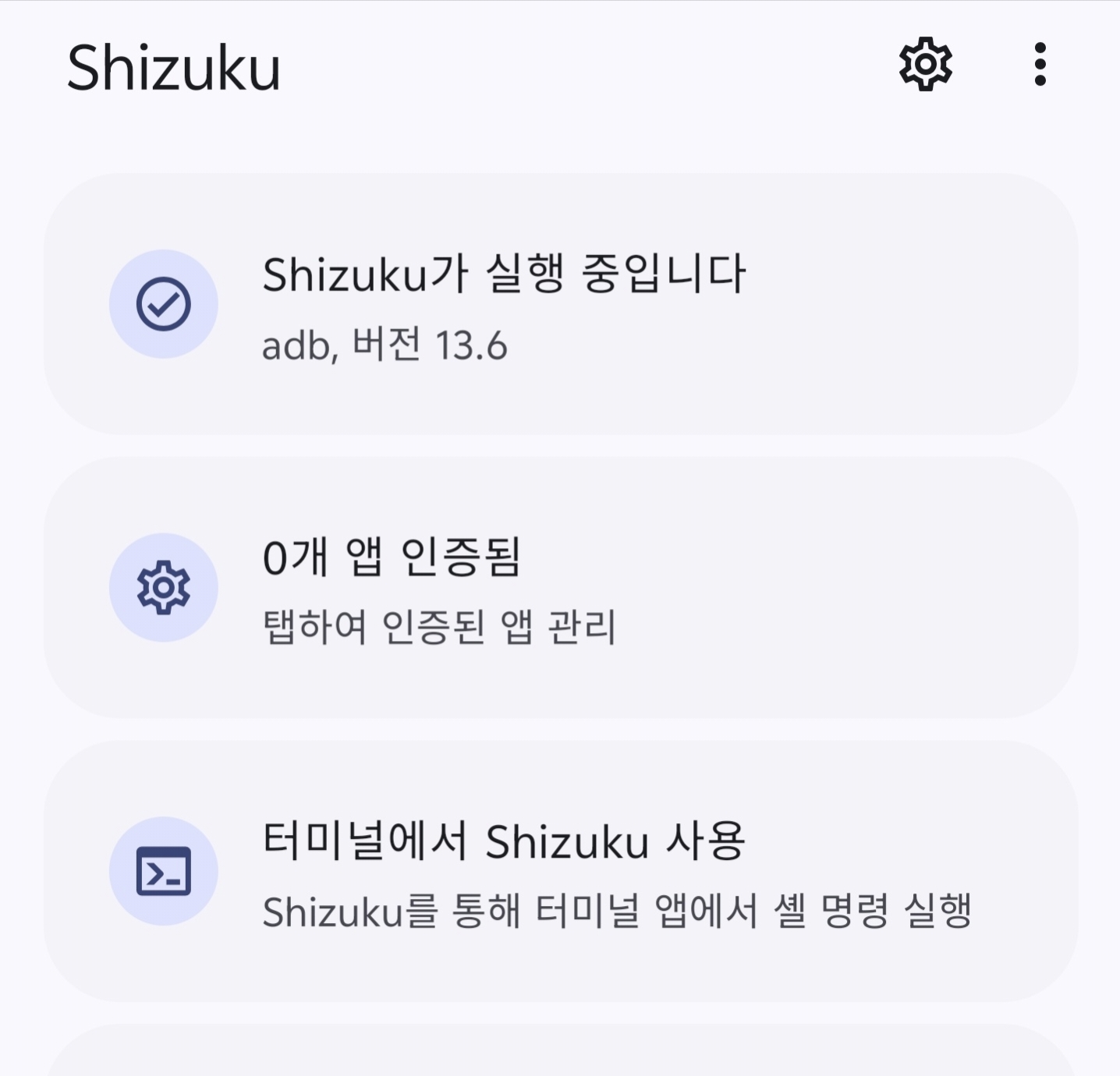Tap the 'Shizuku가 실행 중입니다' status card
1120x1076 pixels.
tap(561, 304)
